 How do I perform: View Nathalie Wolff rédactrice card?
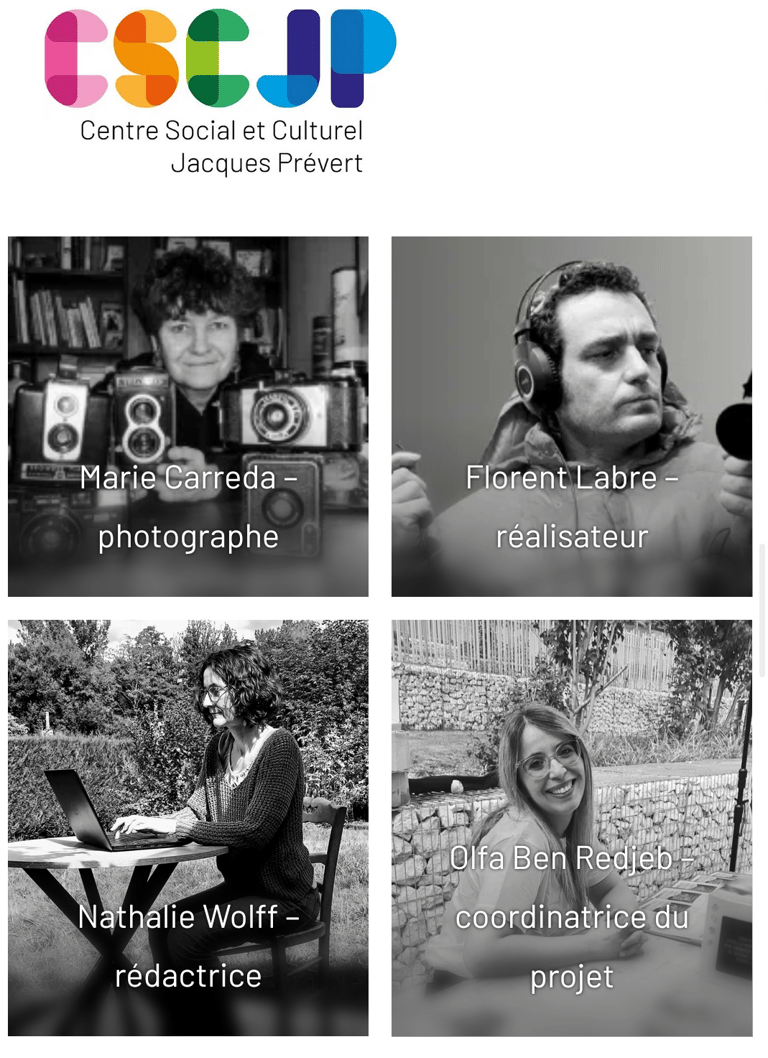coord(188,827)
